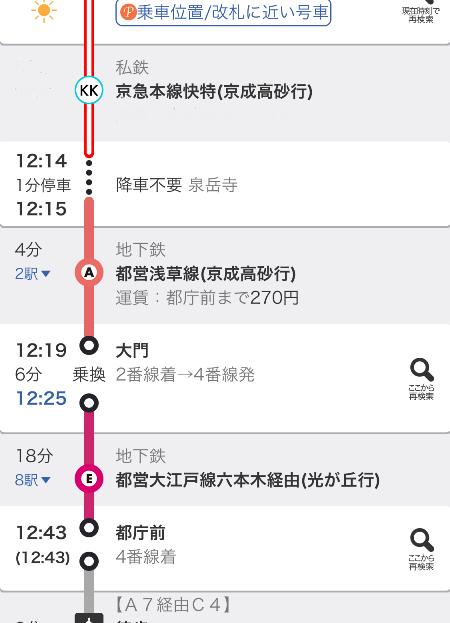450x623 pixels.
Task: Re-search from 都庁前 station
Action: coord(421,549)
